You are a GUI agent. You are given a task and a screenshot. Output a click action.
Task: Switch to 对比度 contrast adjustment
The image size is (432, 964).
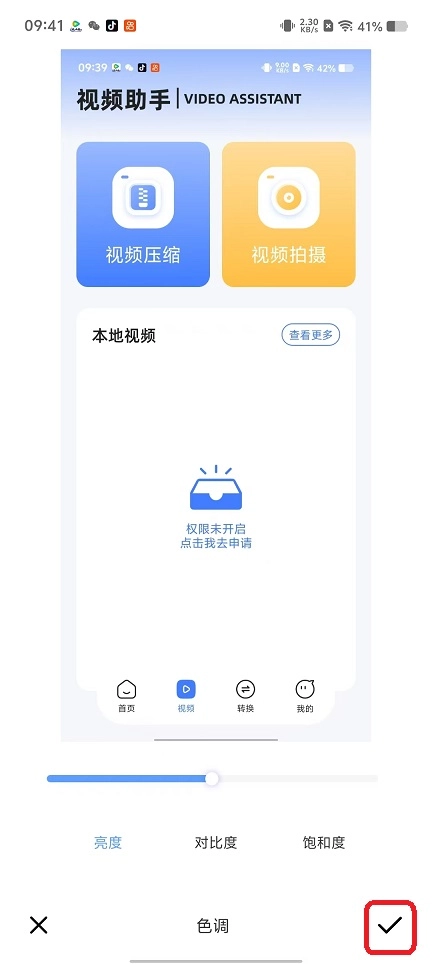pyautogui.click(x=216, y=842)
